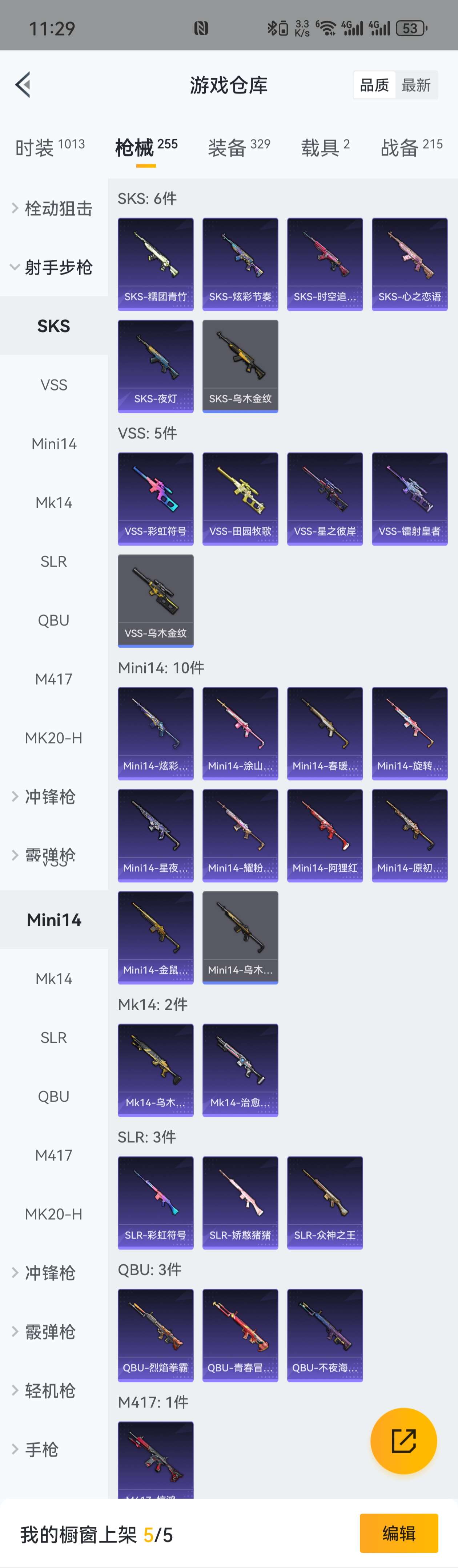Image resolution: width=458 pixels, height=1568 pixels.
Task: Open the SLR-娇憨猪猪 skin
Action: (x=240, y=1203)
